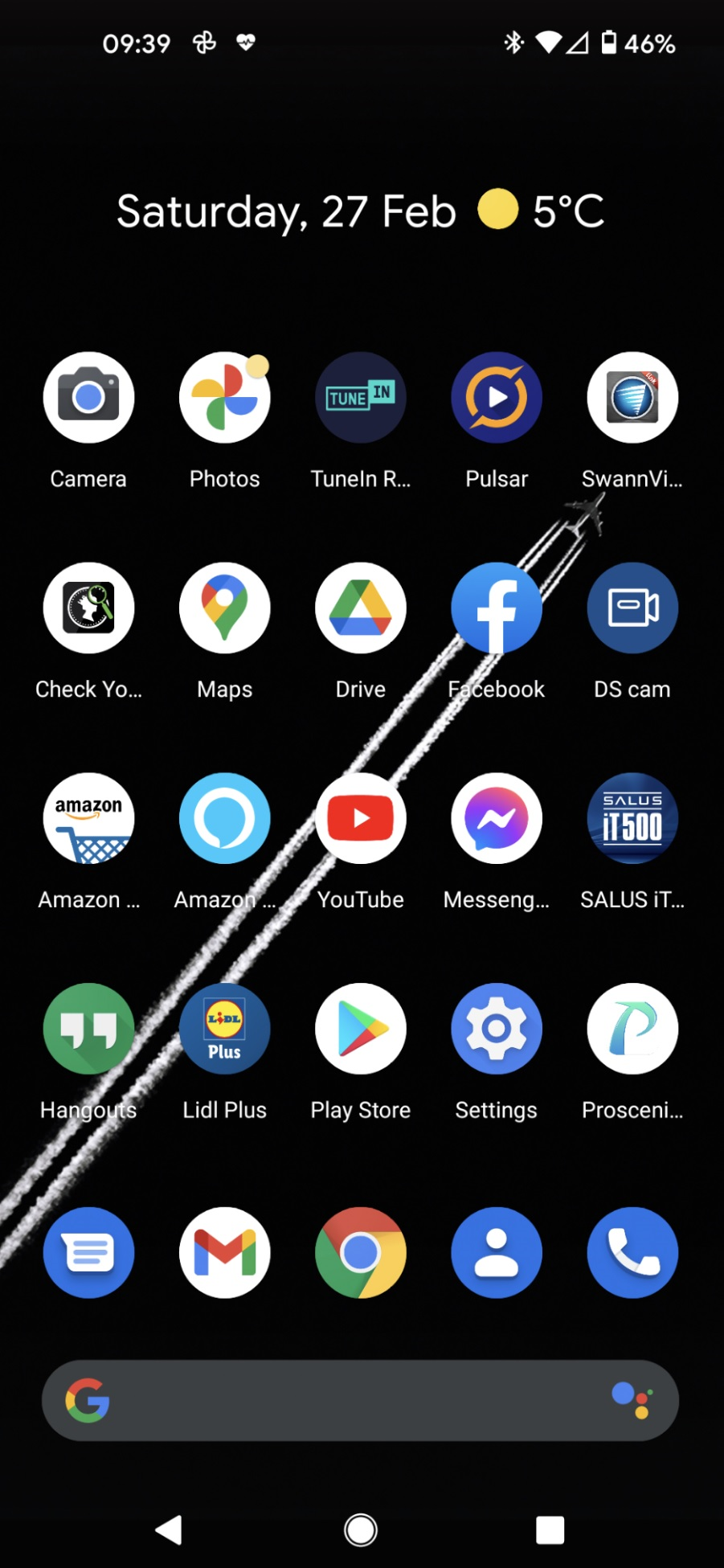
Task: Launch SALUS iT500 app
Action: (x=632, y=818)
